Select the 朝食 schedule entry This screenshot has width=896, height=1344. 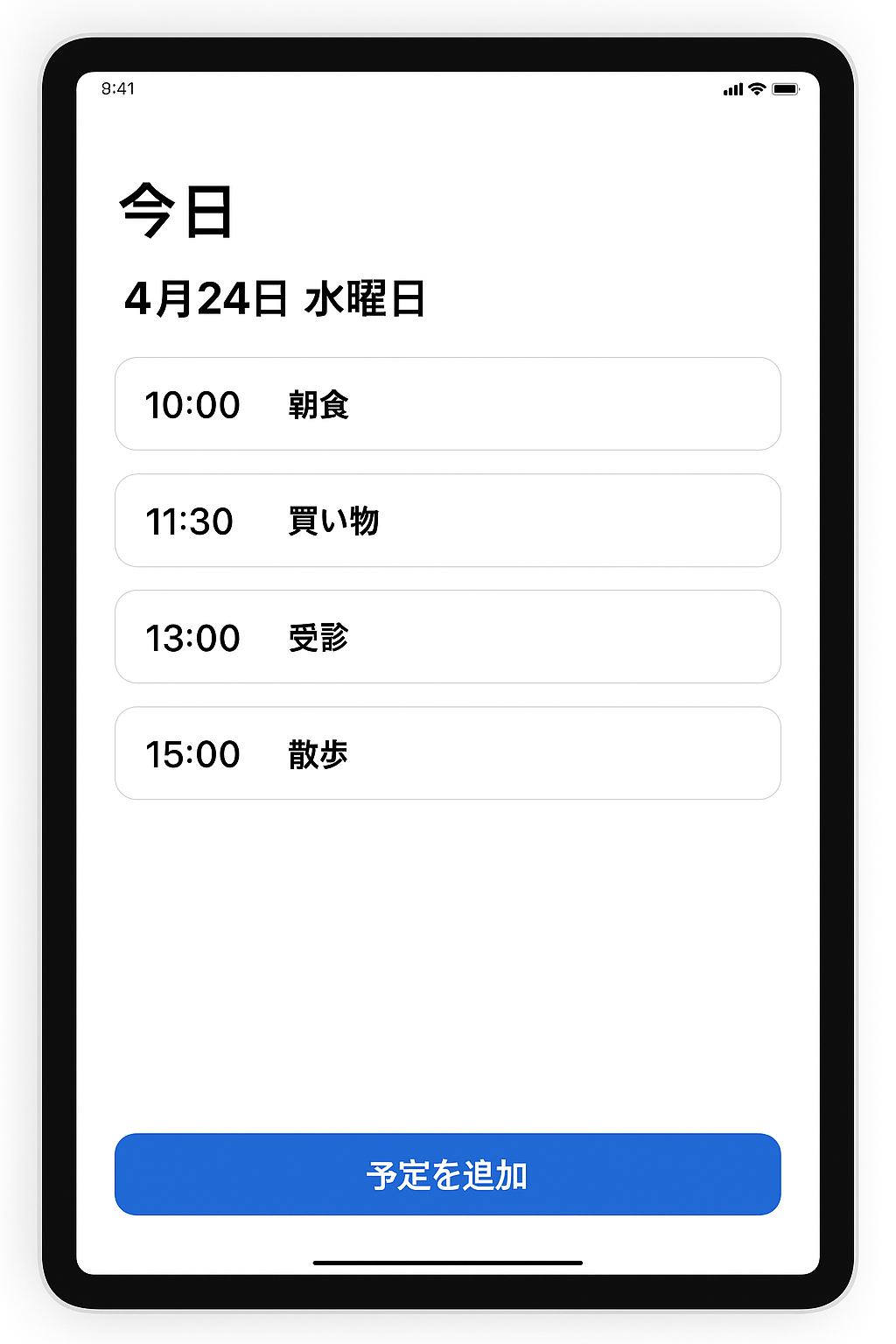tap(447, 404)
